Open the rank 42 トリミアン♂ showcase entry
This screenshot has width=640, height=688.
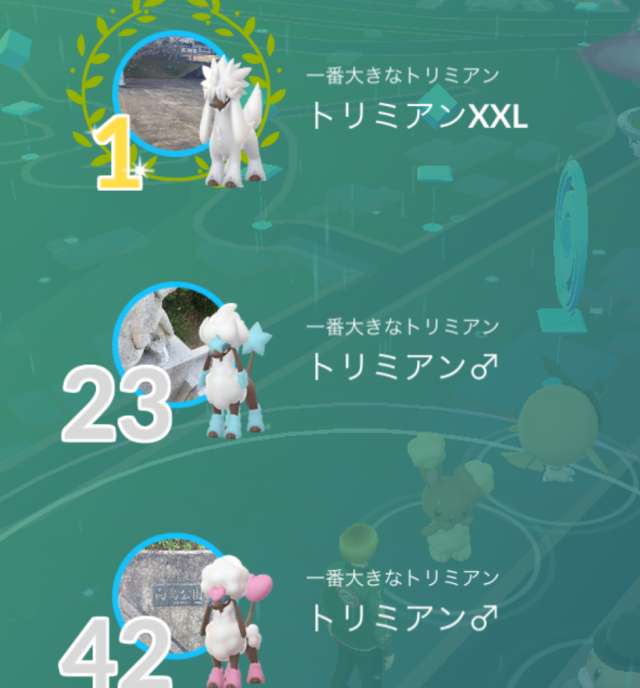tap(402, 617)
